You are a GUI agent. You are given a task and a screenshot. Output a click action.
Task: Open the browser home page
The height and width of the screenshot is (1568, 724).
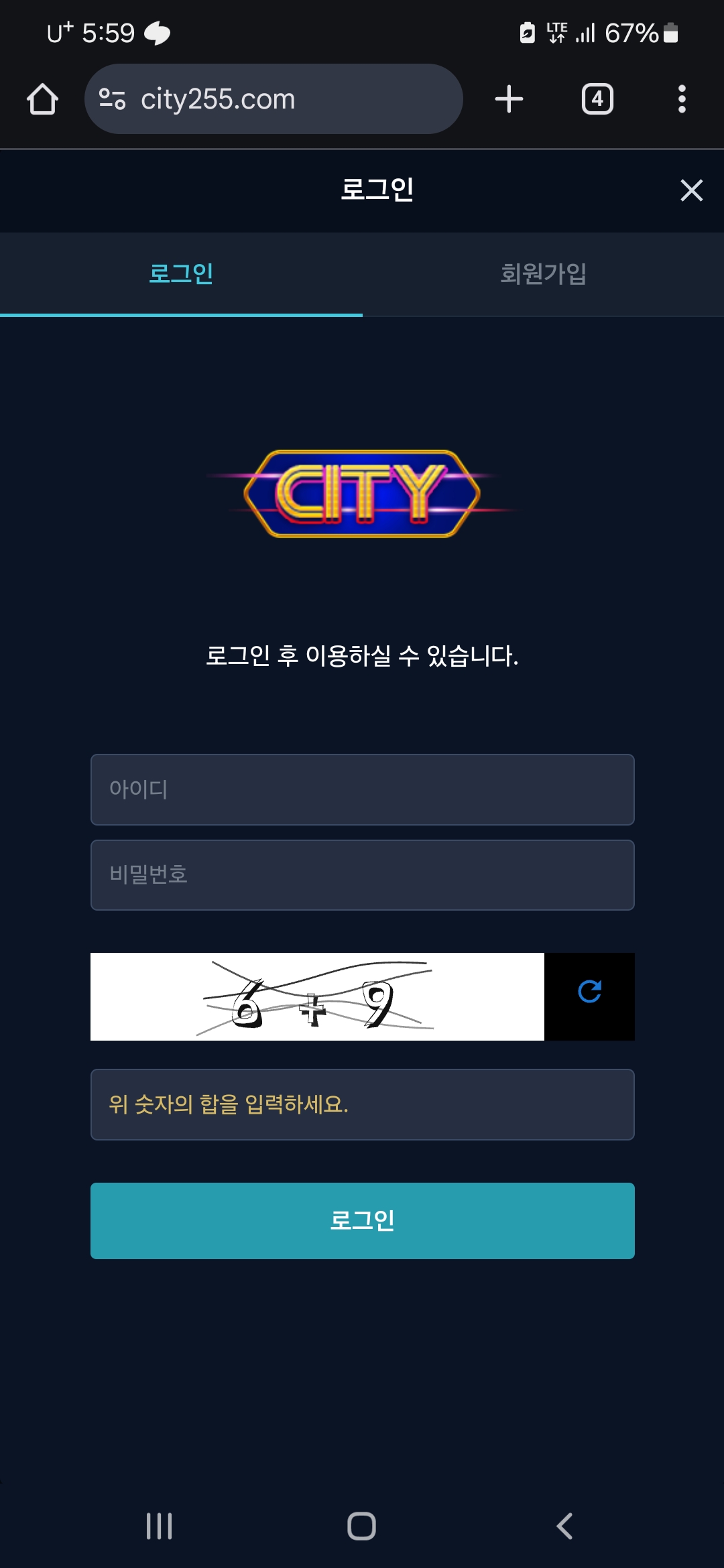[x=42, y=99]
